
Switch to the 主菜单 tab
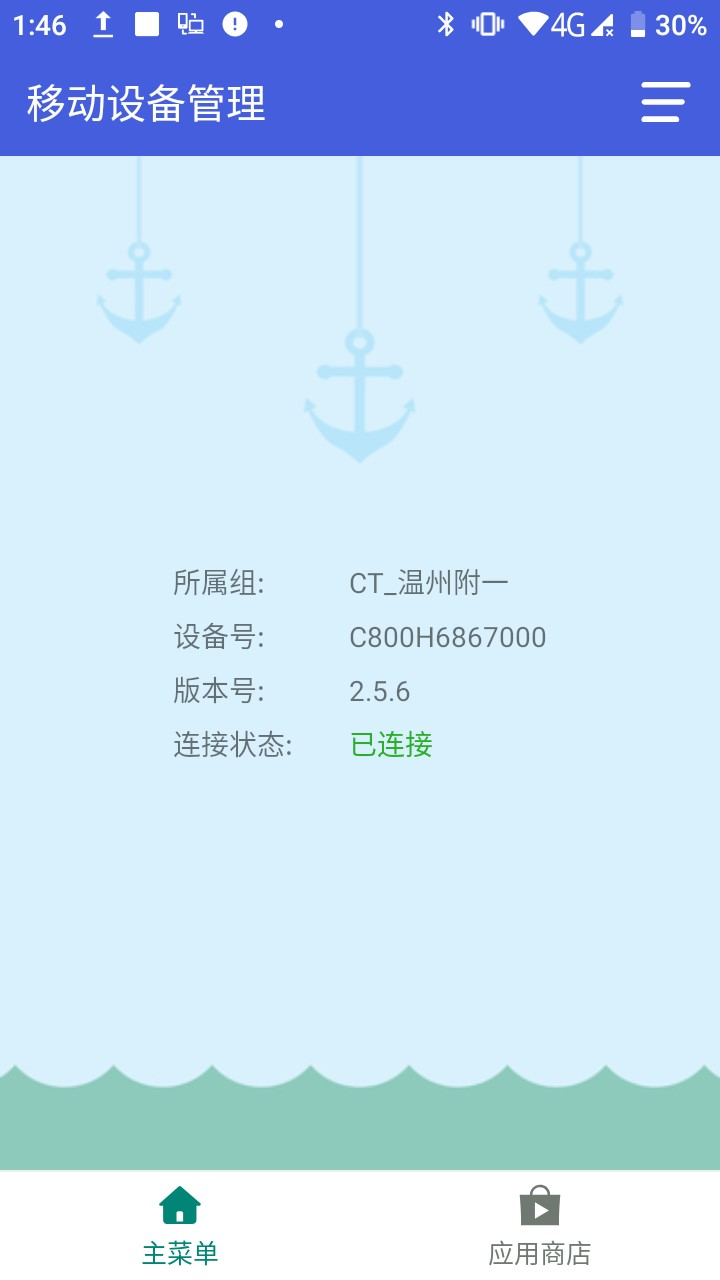coord(180,1226)
